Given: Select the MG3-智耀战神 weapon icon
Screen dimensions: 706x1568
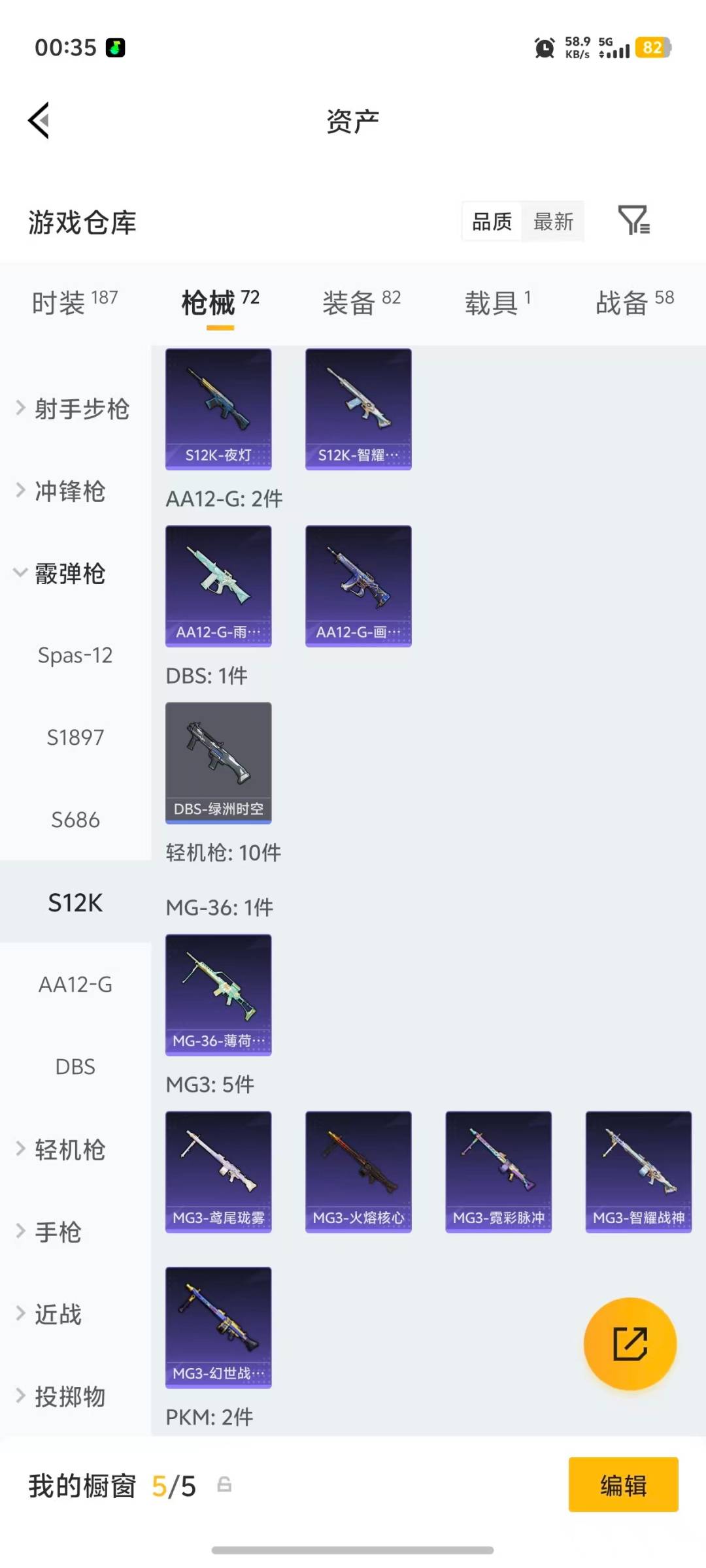Looking at the screenshot, I should pyautogui.click(x=638, y=1169).
